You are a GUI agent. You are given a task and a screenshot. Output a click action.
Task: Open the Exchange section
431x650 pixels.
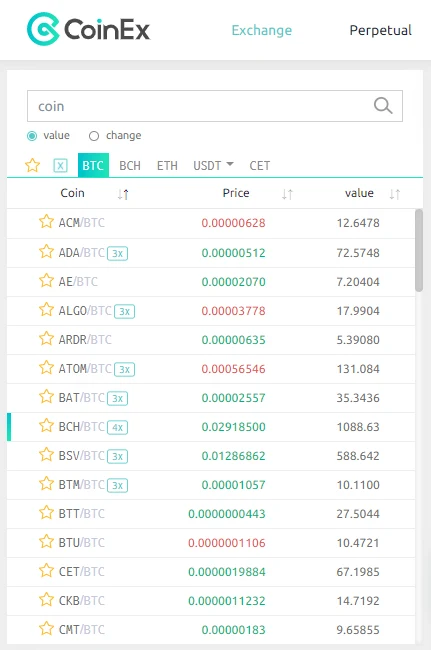coord(262,30)
